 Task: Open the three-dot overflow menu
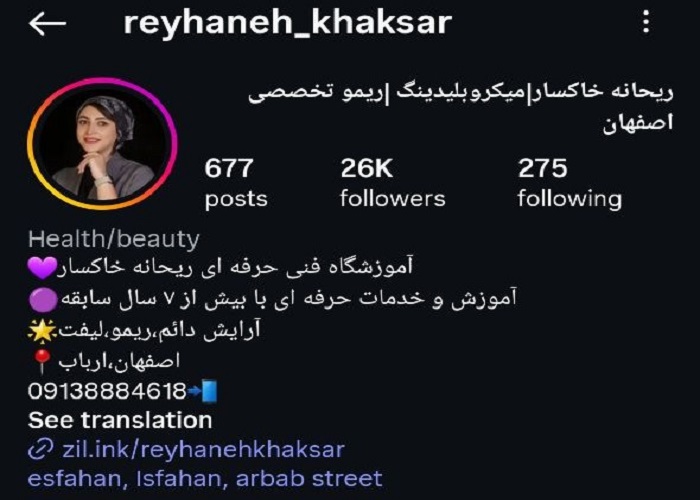pyautogui.click(x=647, y=22)
